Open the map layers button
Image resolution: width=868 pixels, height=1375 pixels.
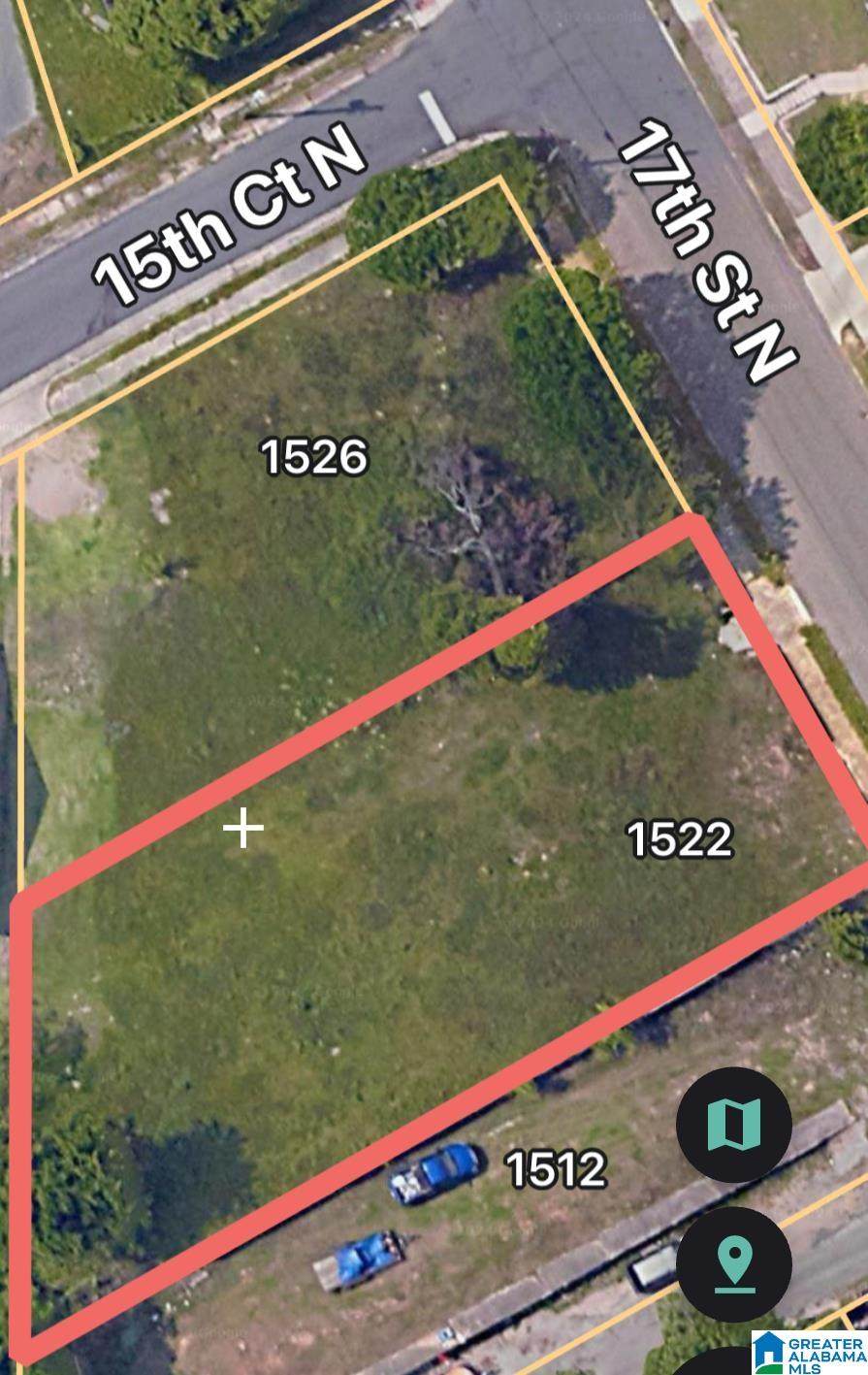click(734, 1125)
